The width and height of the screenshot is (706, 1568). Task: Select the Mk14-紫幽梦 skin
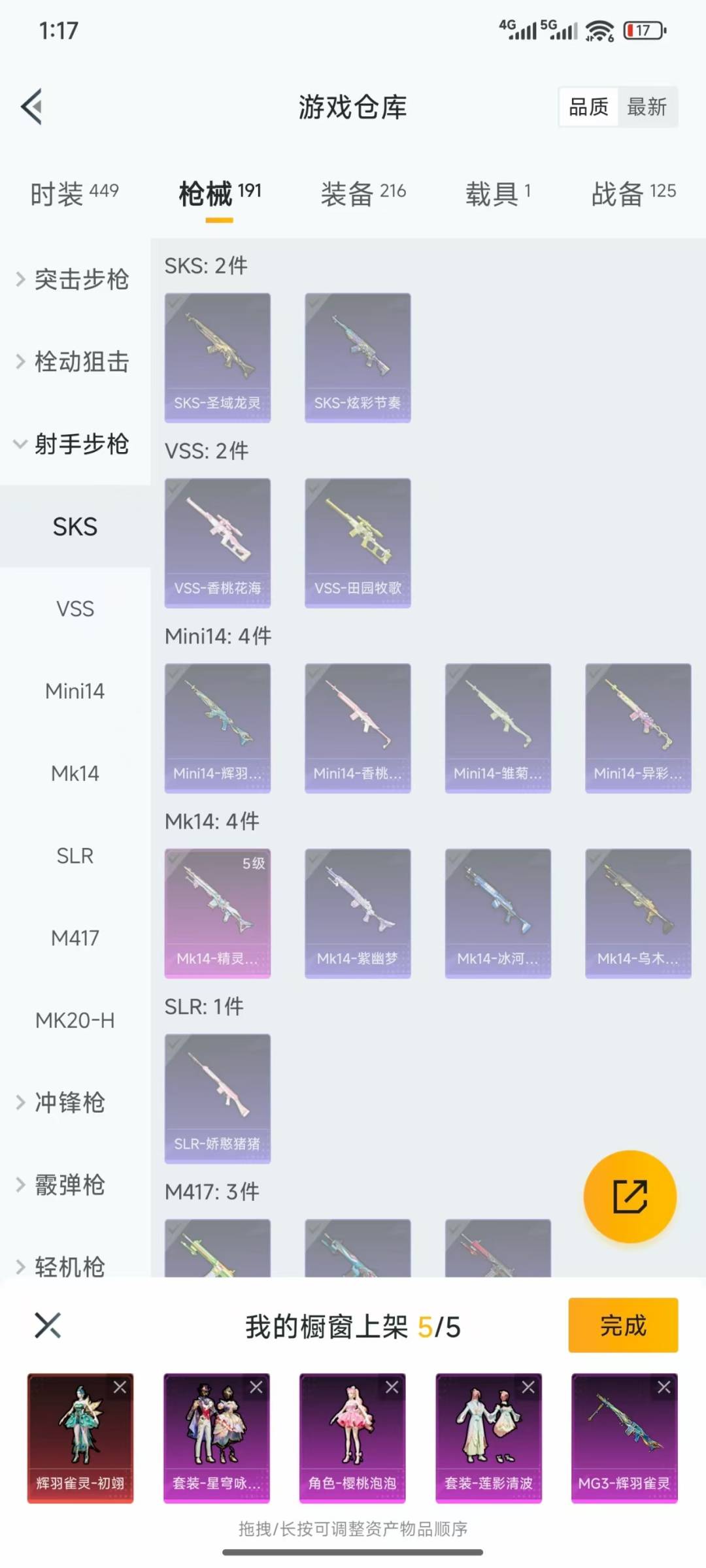tap(358, 913)
